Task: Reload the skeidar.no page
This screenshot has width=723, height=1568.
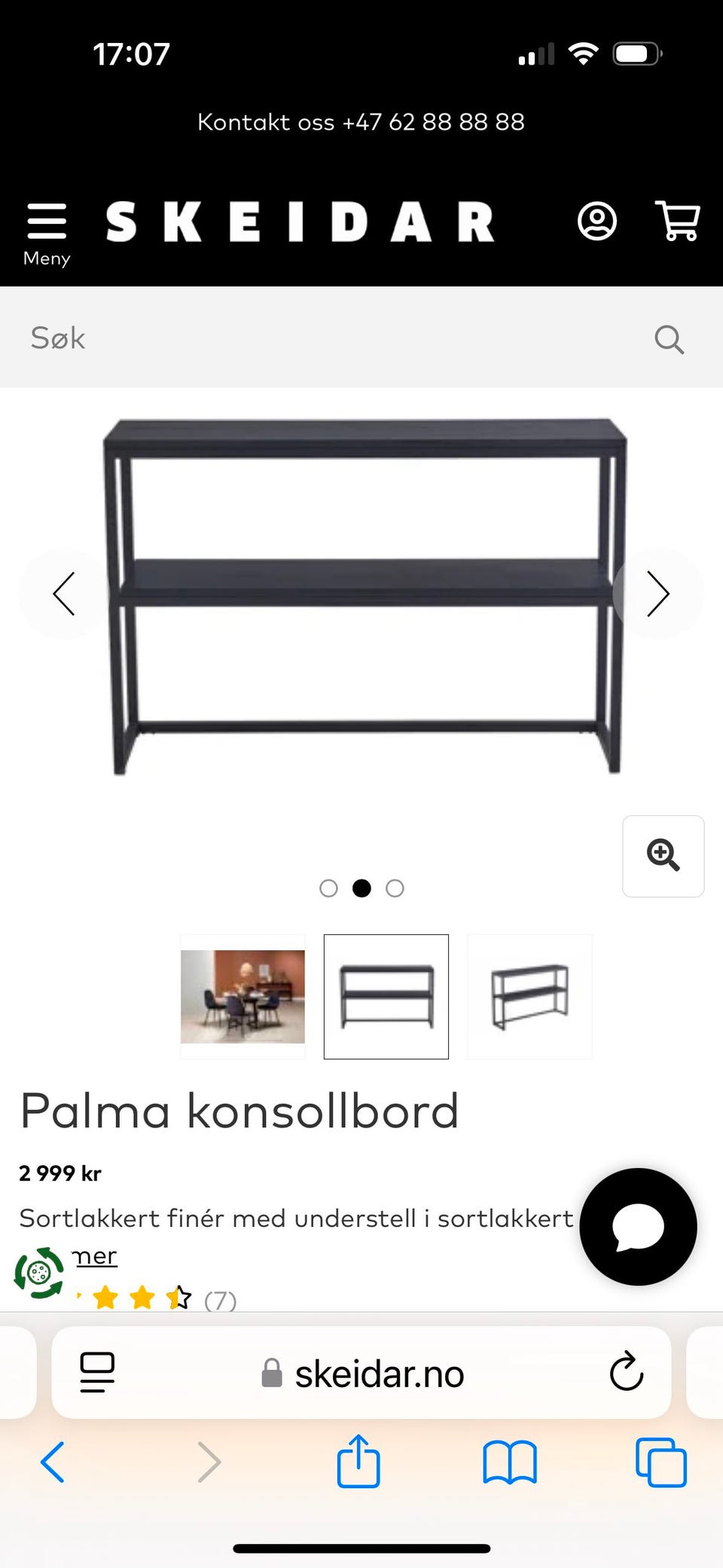Action: 627,1372
